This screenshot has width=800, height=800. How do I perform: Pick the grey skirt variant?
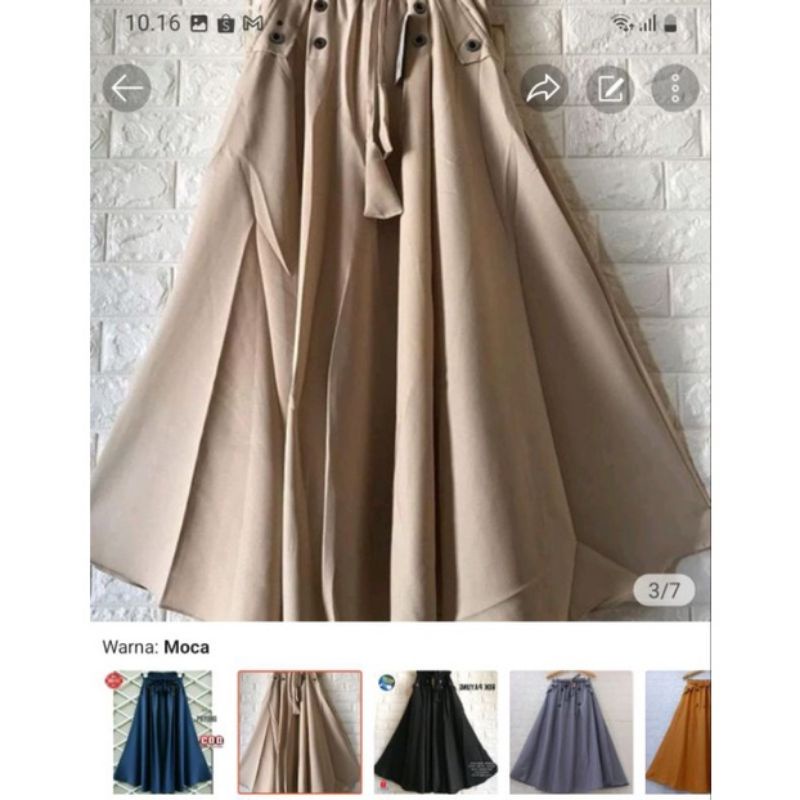tap(571, 732)
